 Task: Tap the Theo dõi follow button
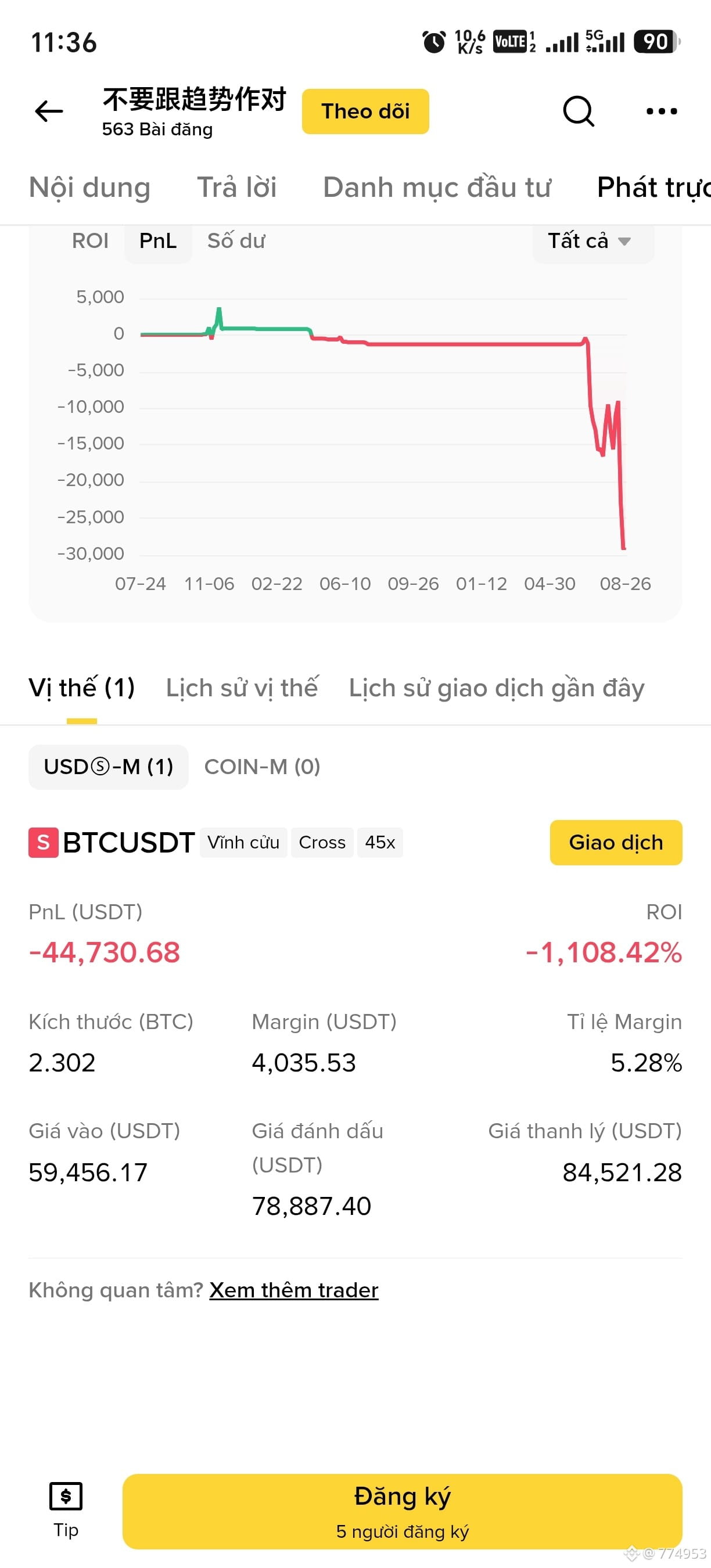[x=365, y=112]
